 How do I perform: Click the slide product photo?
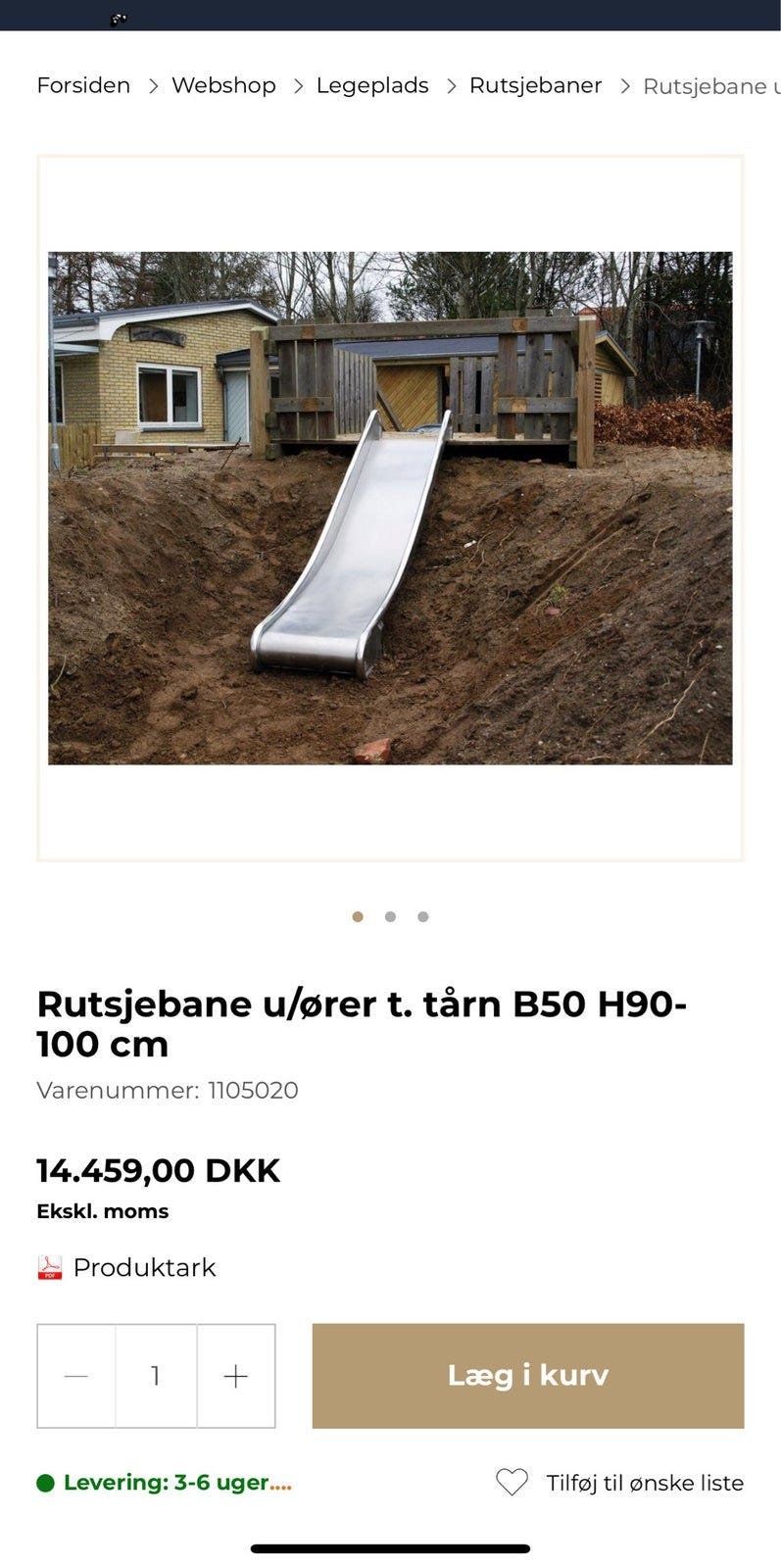390,510
